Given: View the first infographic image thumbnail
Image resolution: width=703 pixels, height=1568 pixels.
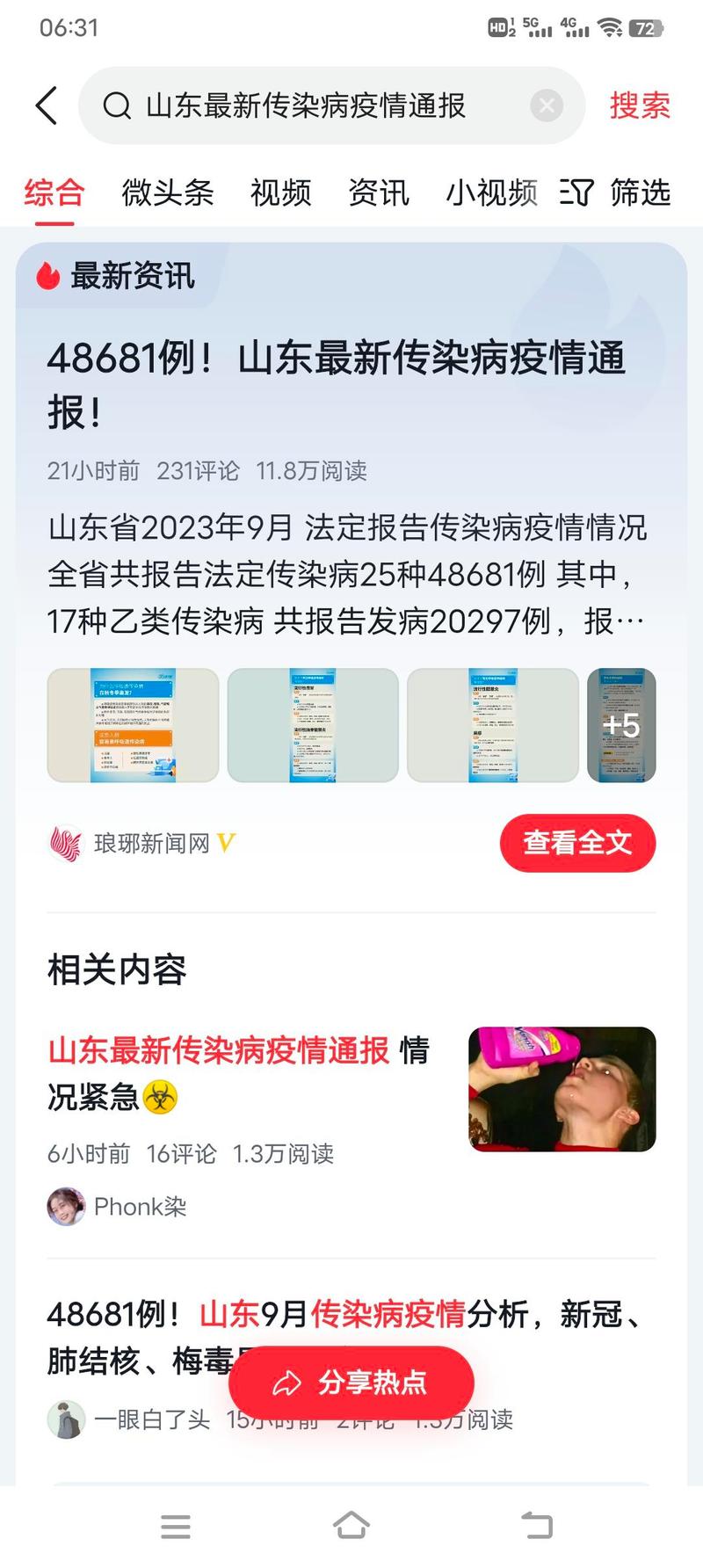Looking at the screenshot, I should point(133,725).
